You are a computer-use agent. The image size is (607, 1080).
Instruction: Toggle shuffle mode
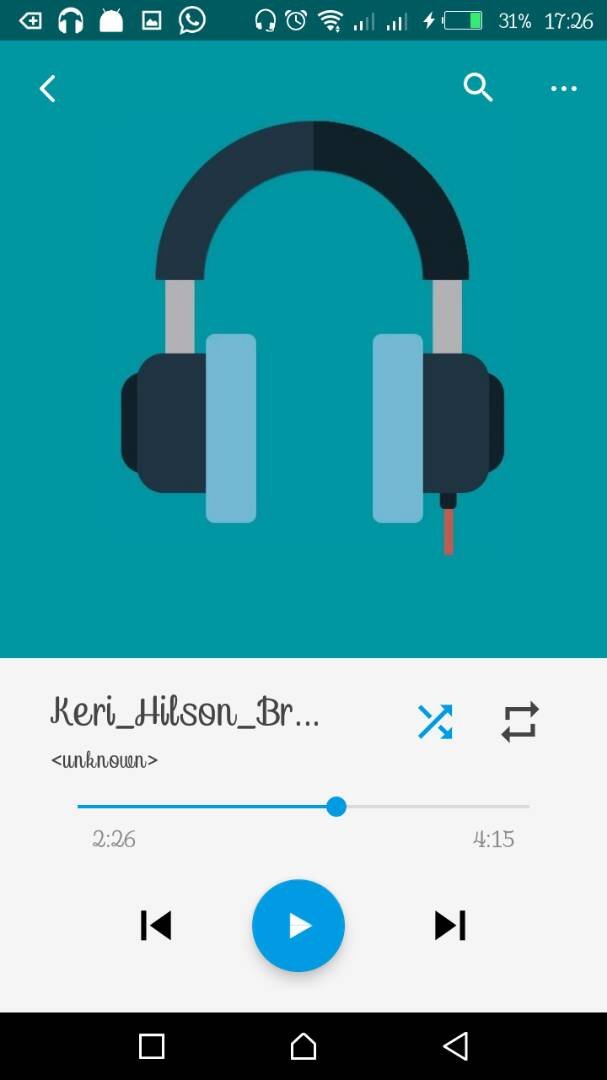click(435, 721)
